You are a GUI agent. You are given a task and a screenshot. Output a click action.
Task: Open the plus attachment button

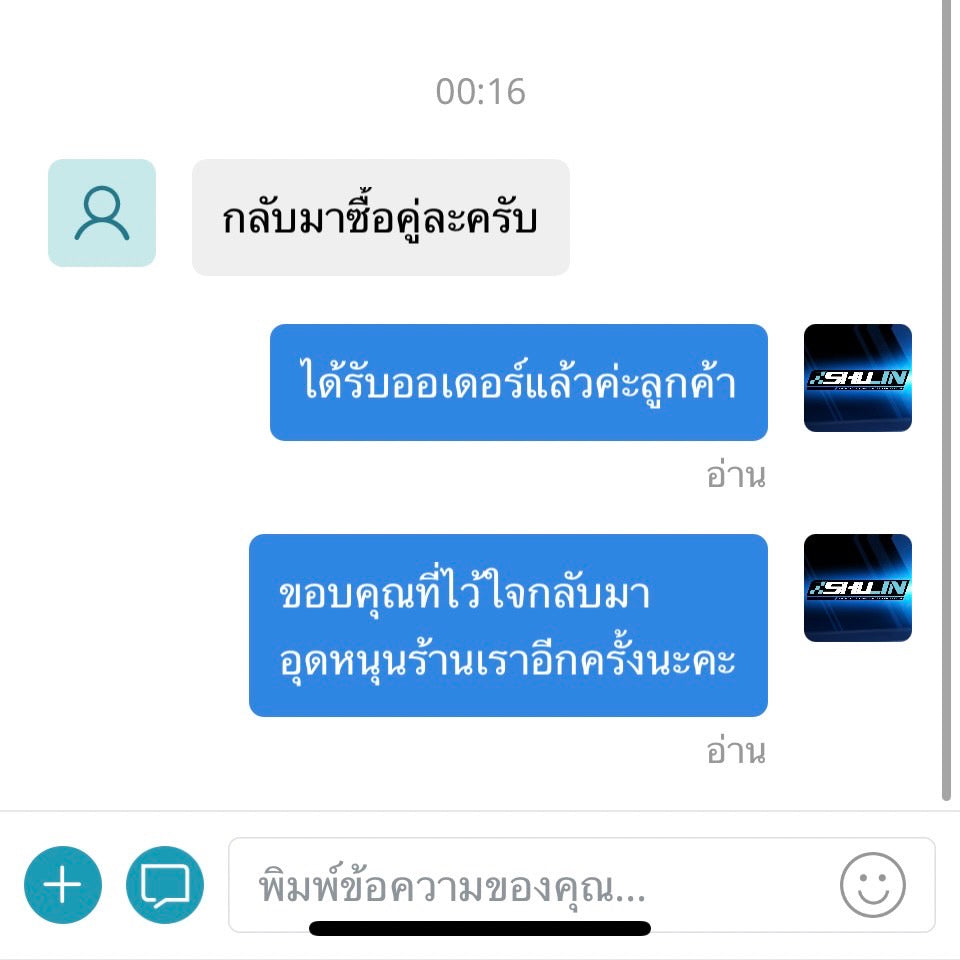63,885
